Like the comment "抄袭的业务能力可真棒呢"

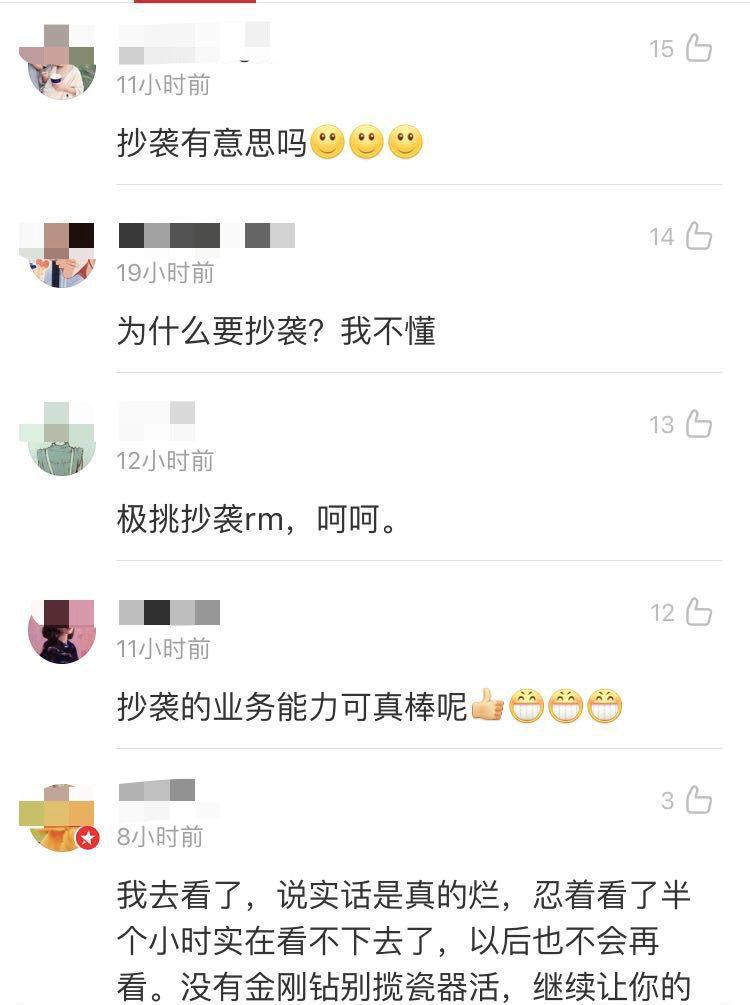pyautogui.click(x=699, y=612)
